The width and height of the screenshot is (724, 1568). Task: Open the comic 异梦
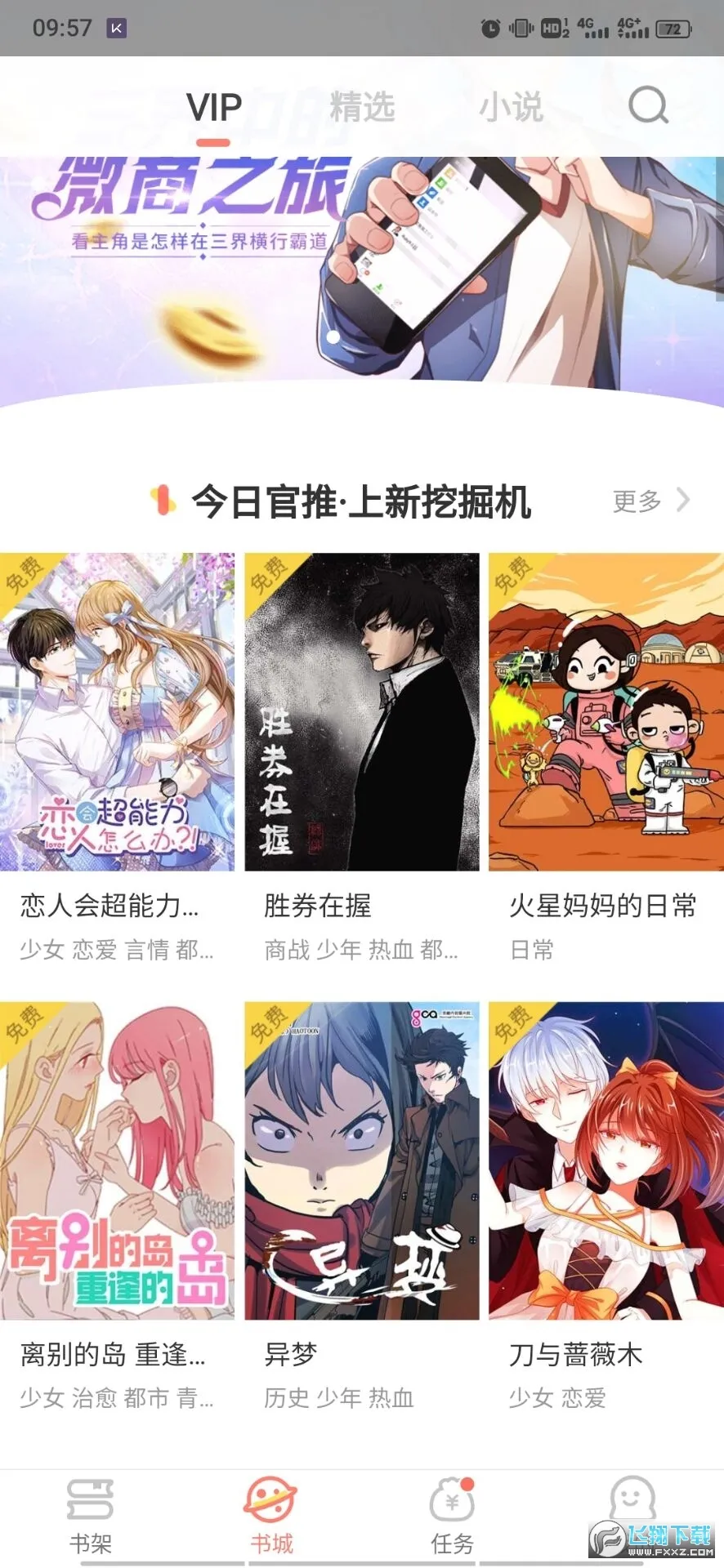[361, 1160]
